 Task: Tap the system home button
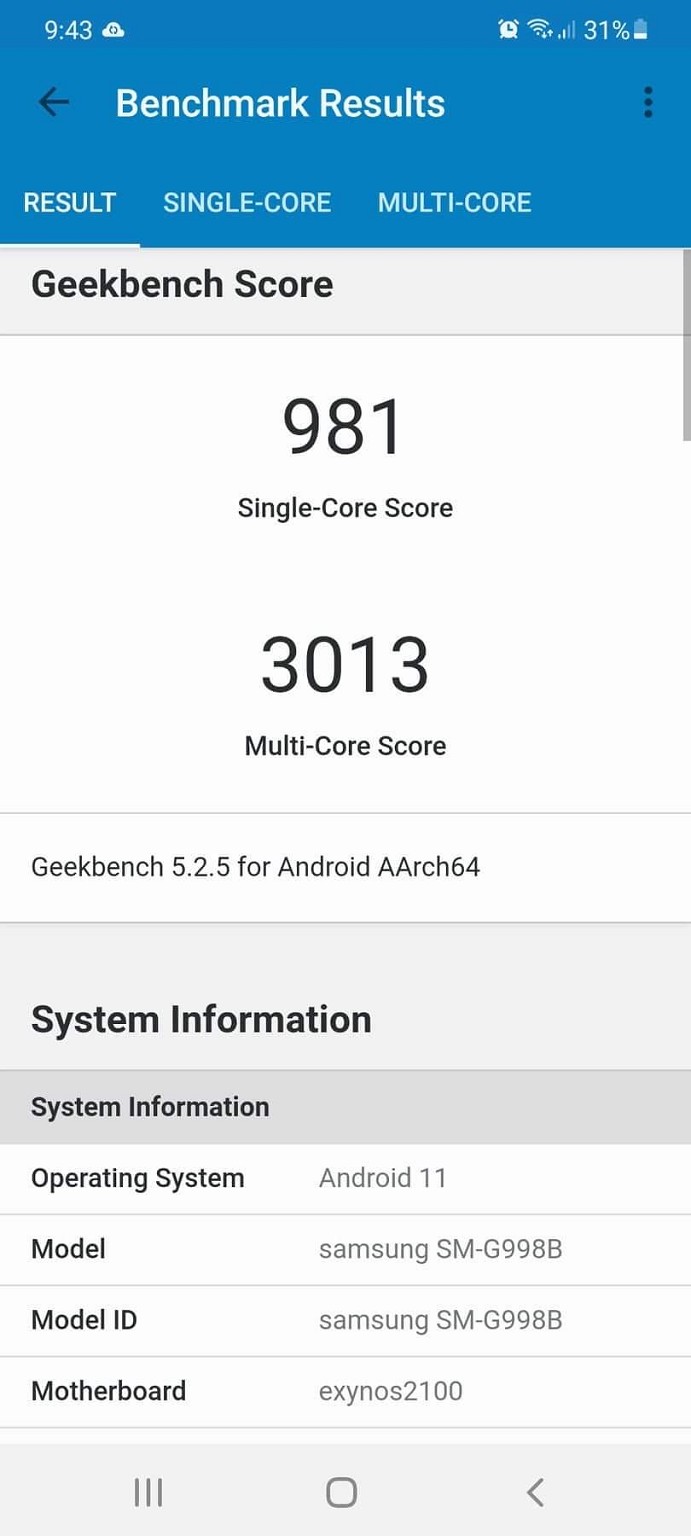[342, 1493]
